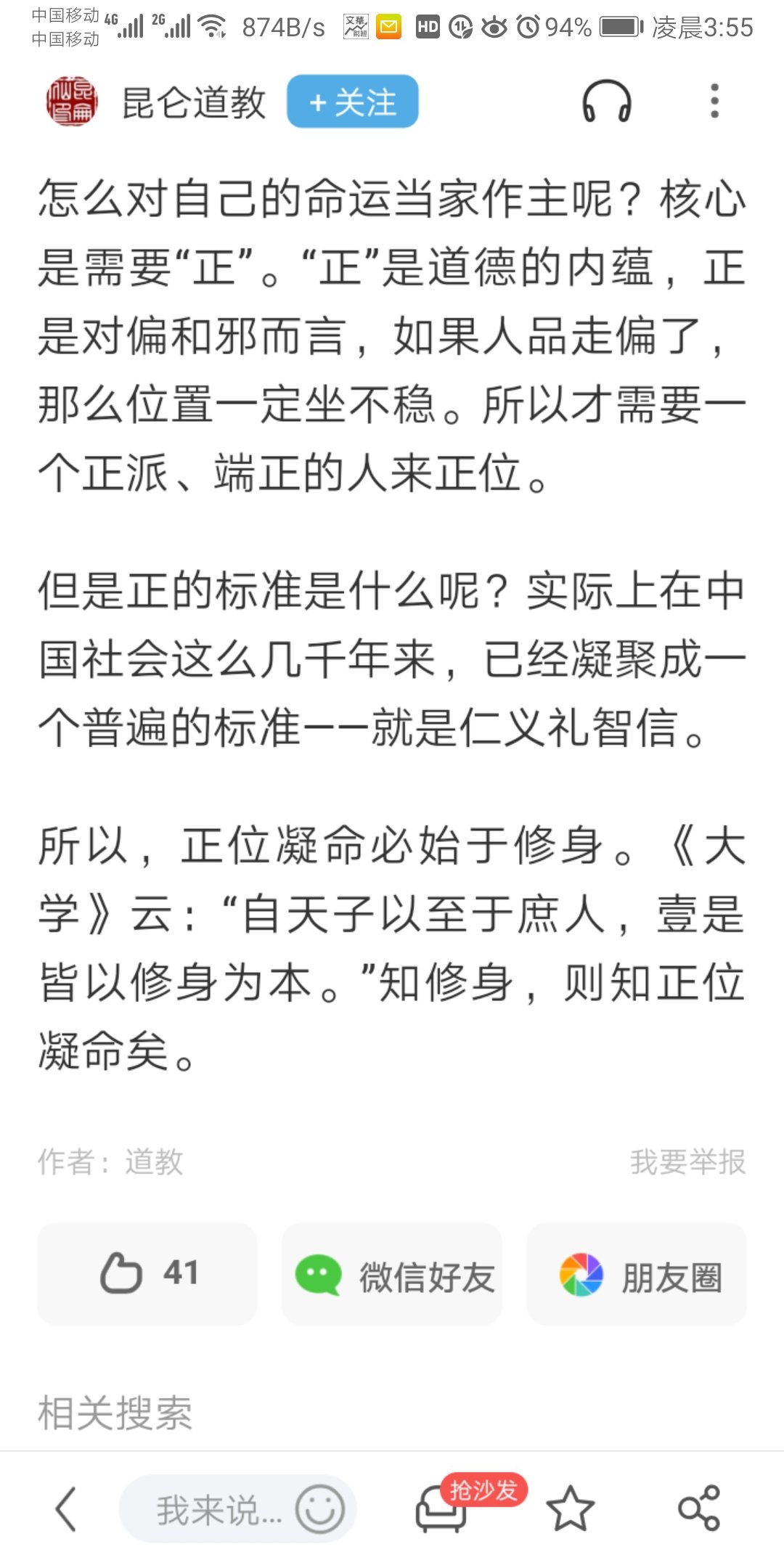Viewport: 784px width, 1568px height.
Task: Follow 昆仑道教 with the 关注 button
Action: [352, 102]
